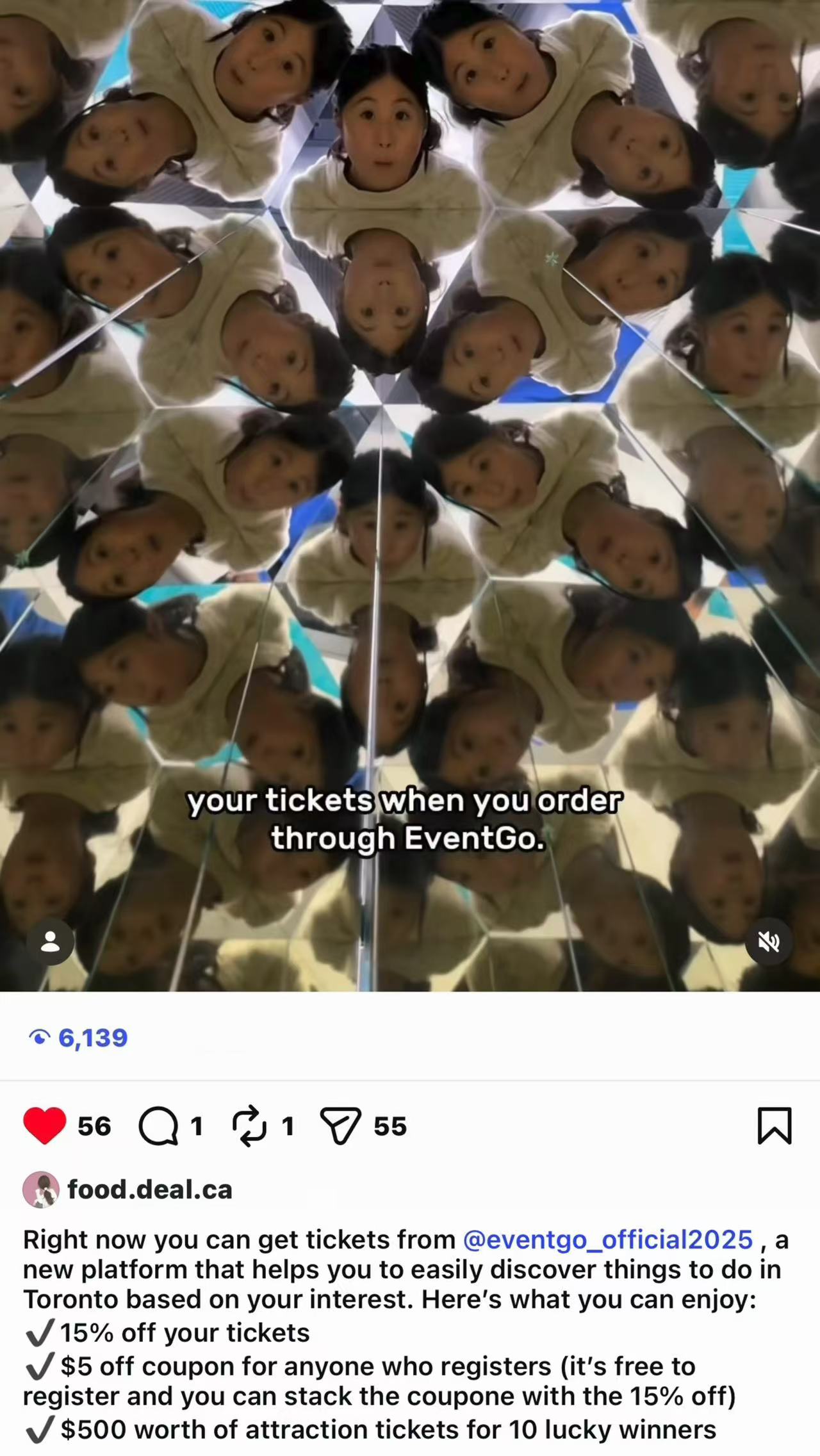The image size is (820, 1456).
Task: Share the post using the send icon
Action: coord(340,1126)
